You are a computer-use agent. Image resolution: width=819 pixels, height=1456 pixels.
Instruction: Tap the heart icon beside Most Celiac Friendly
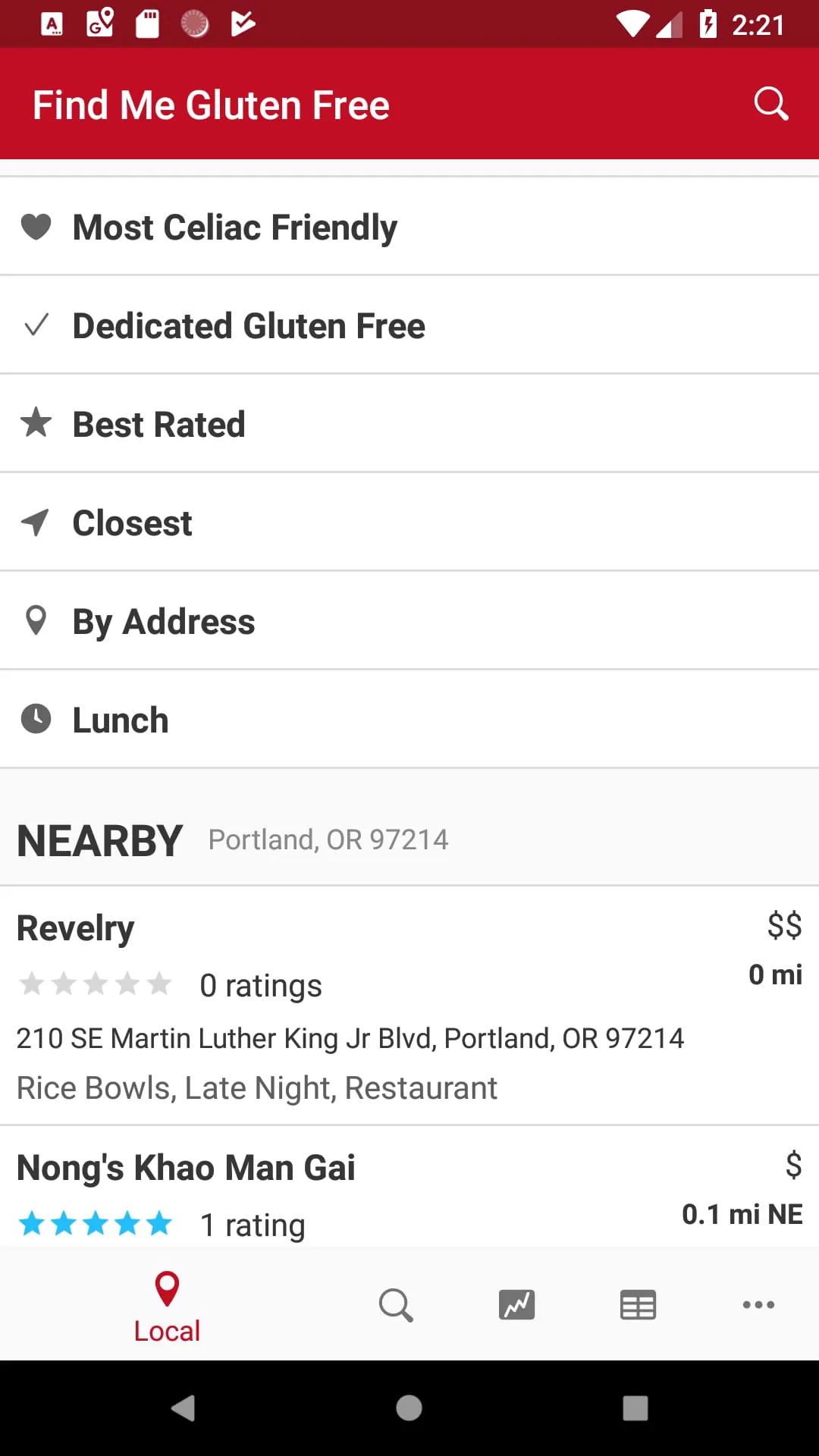click(x=36, y=226)
